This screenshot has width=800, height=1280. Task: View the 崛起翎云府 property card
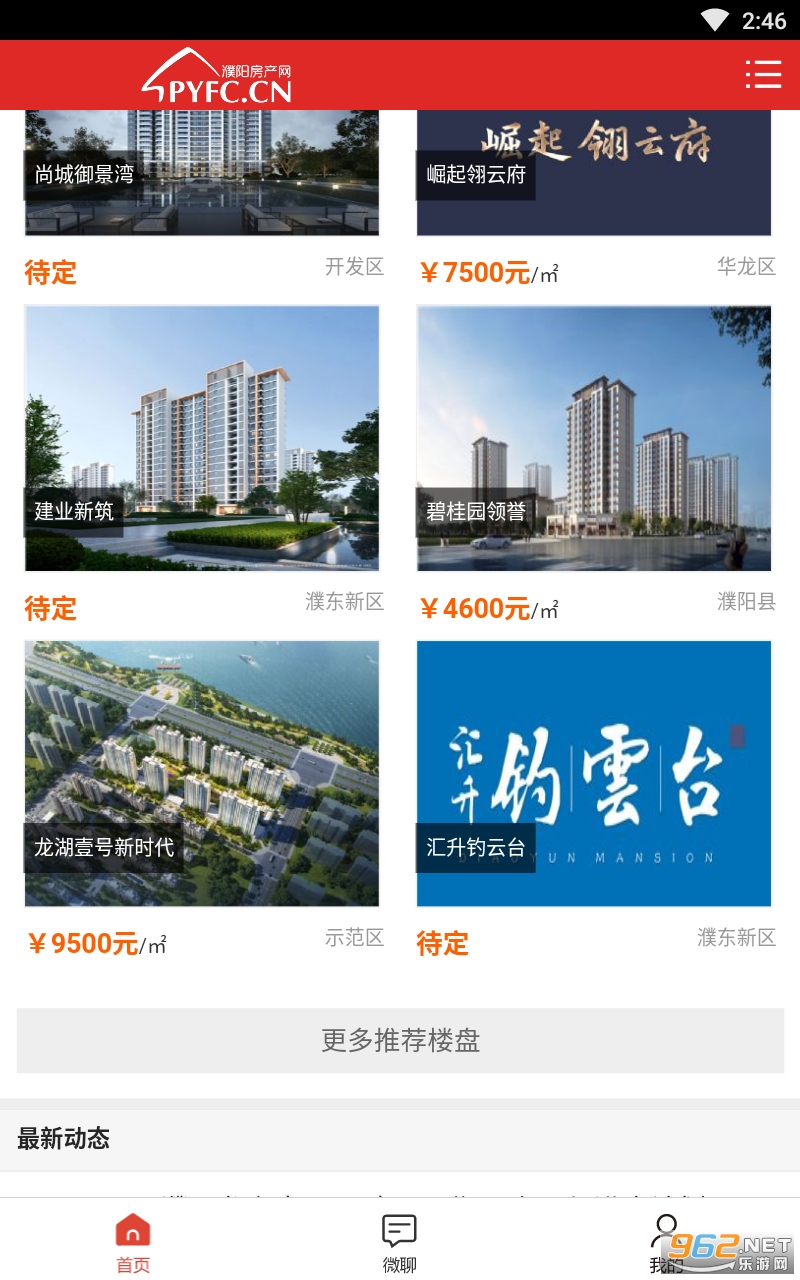(594, 172)
